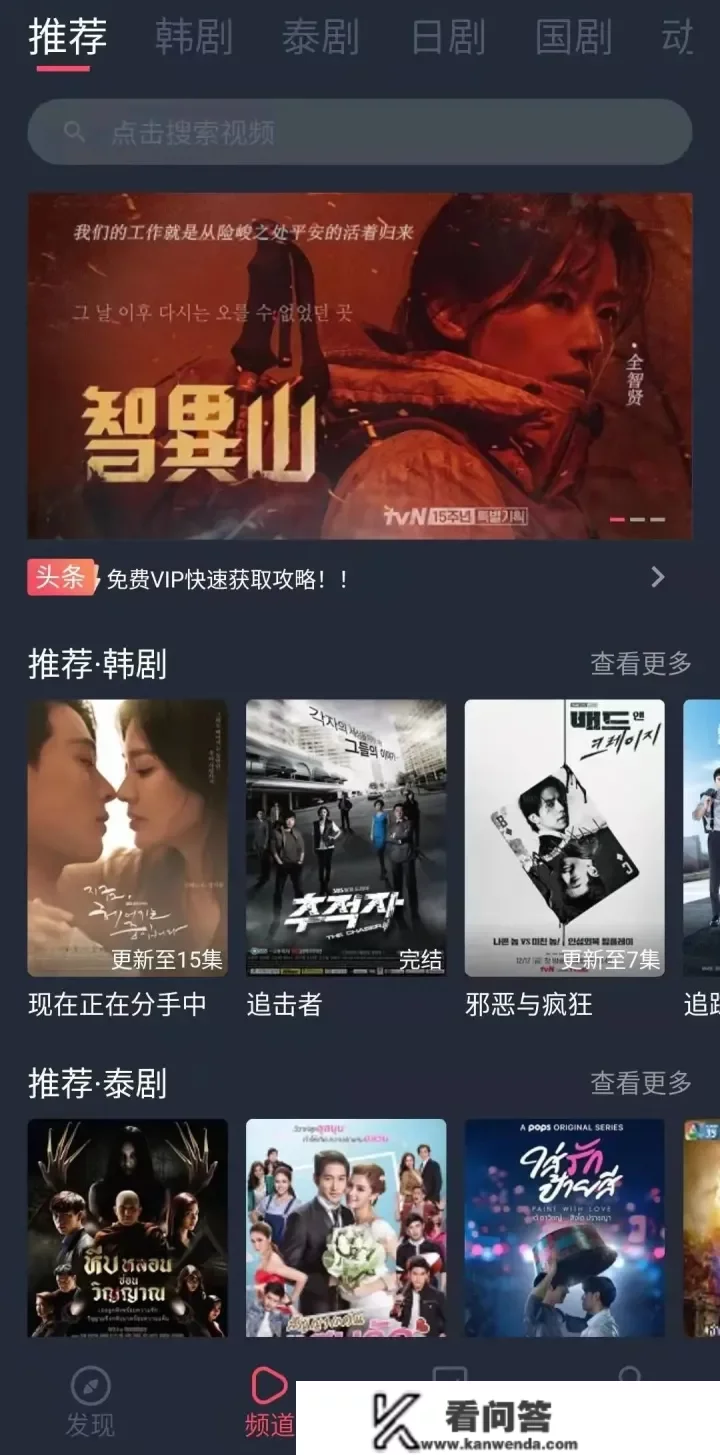This screenshot has width=720, height=1455.
Task: Open the Thai wedding couple drama poster
Action: pyautogui.click(x=346, y=1227)
